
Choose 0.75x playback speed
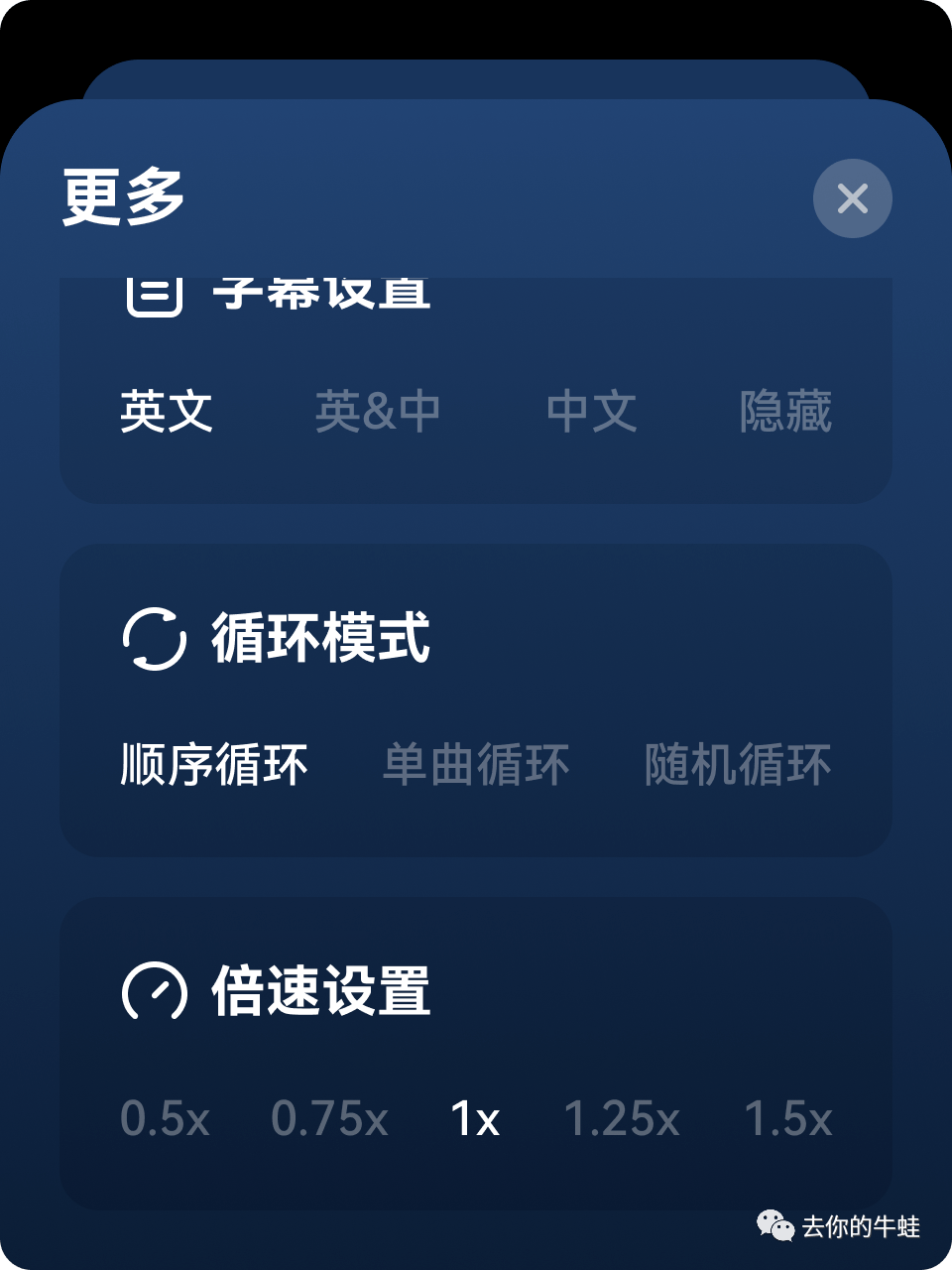click(329, 1119)
